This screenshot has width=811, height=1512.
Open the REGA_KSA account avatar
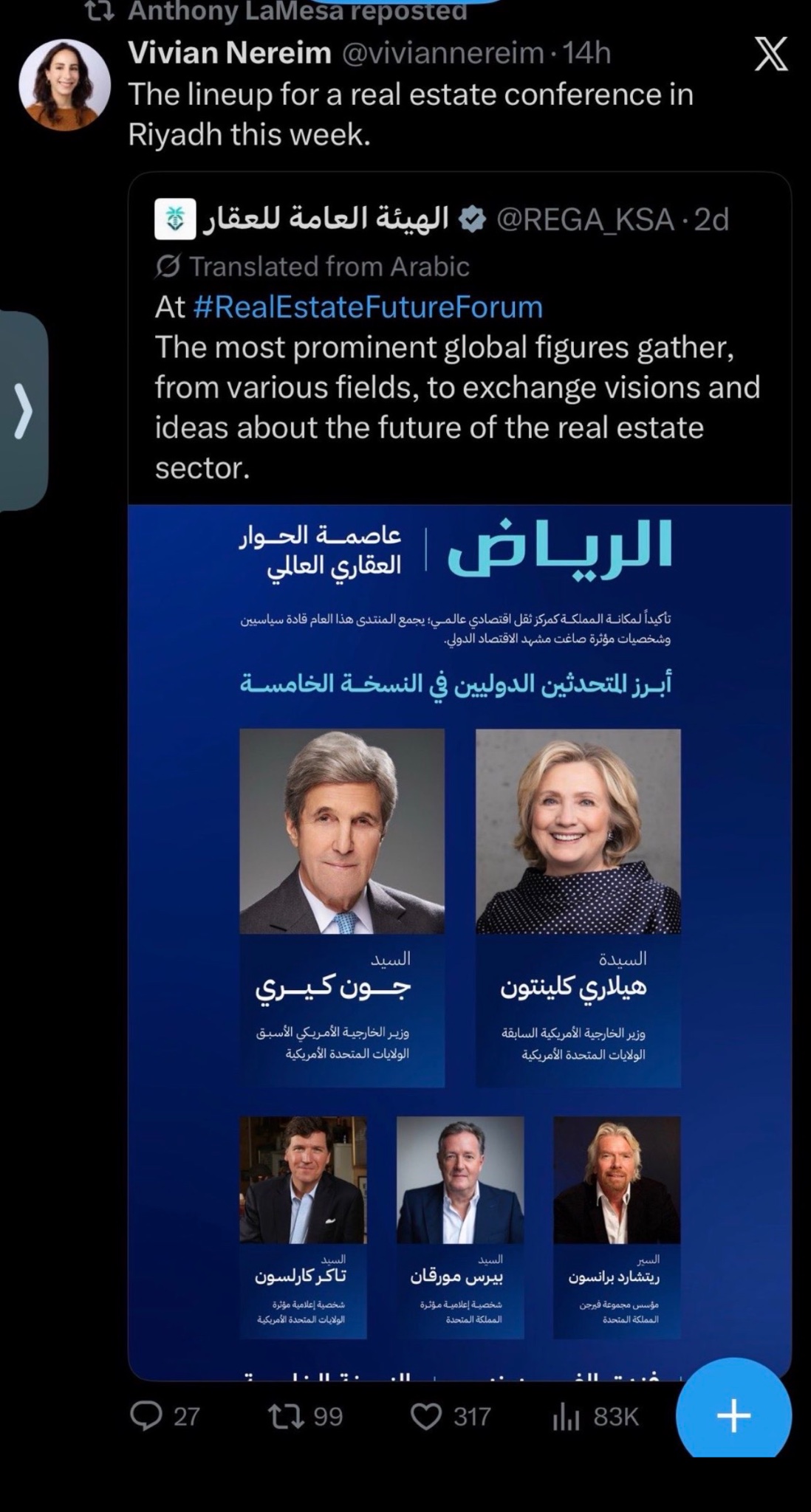(174, 219)
